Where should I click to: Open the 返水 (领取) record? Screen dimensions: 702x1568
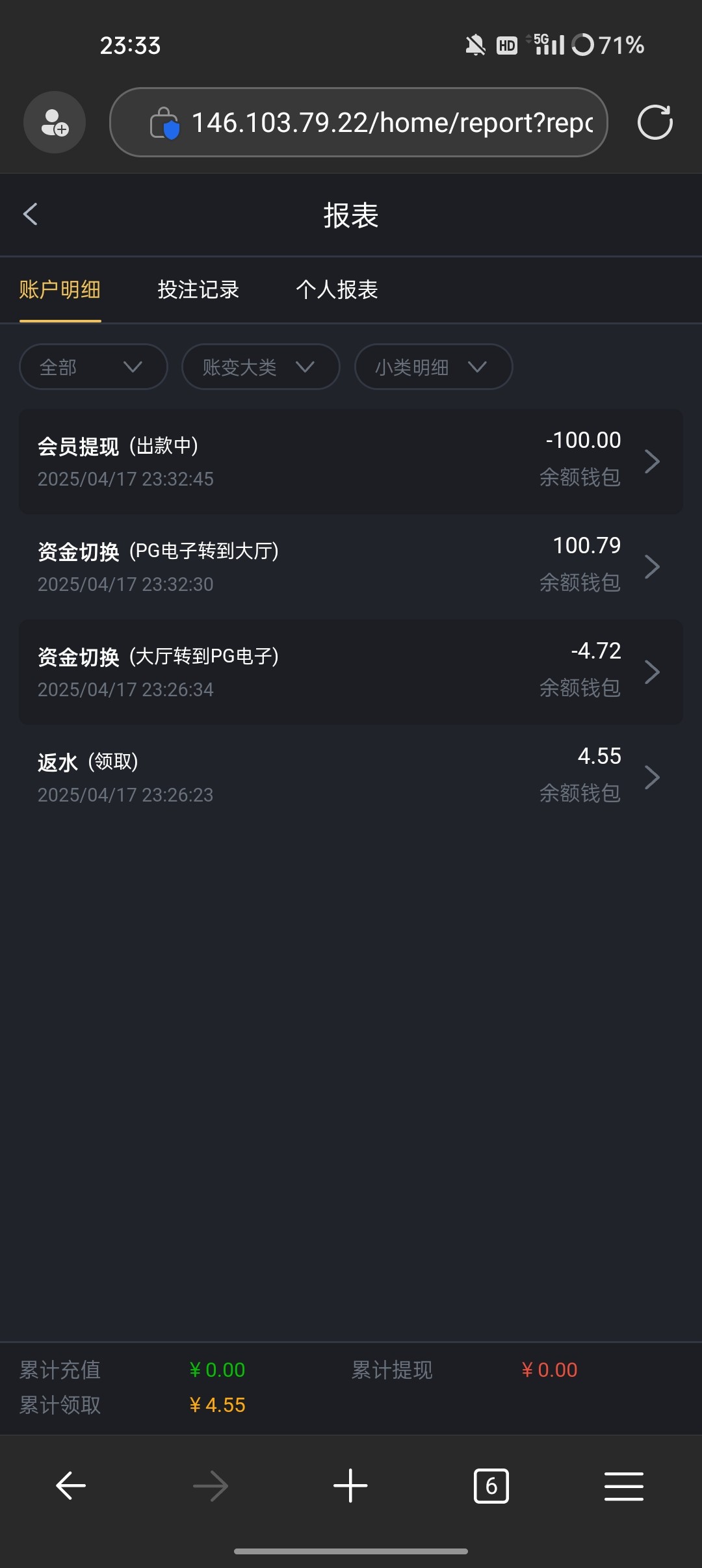[351, 777]
